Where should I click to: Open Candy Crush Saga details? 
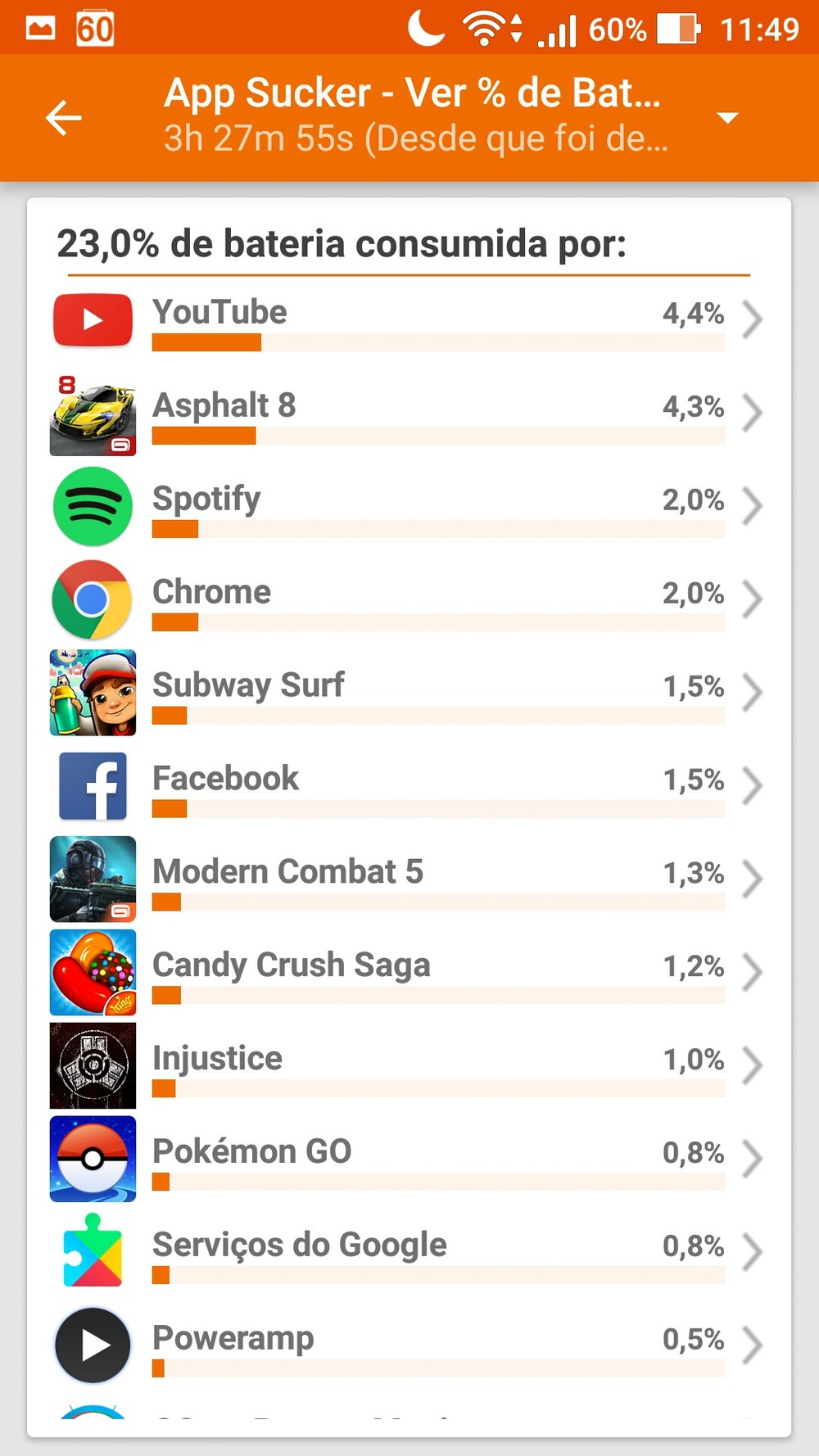pyautogui.click(x=409, y=973)
